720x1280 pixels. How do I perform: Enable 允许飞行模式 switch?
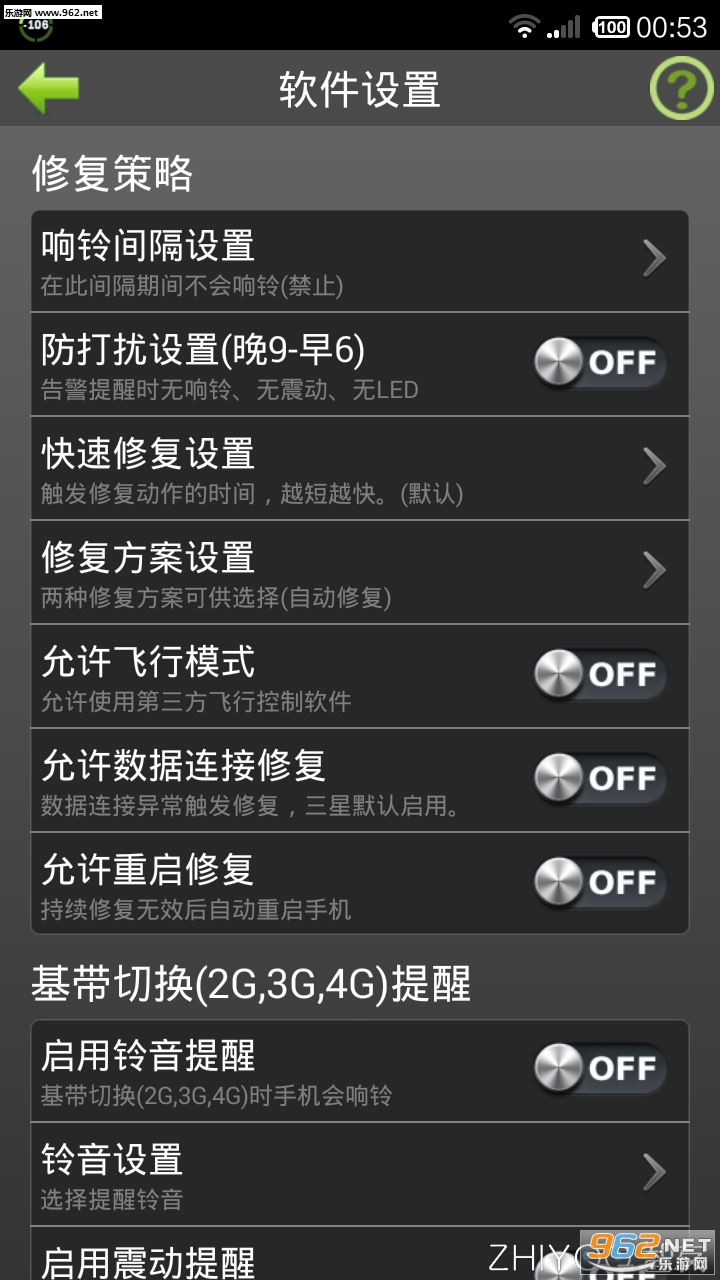pyautogui.click(x=599, y=675)
